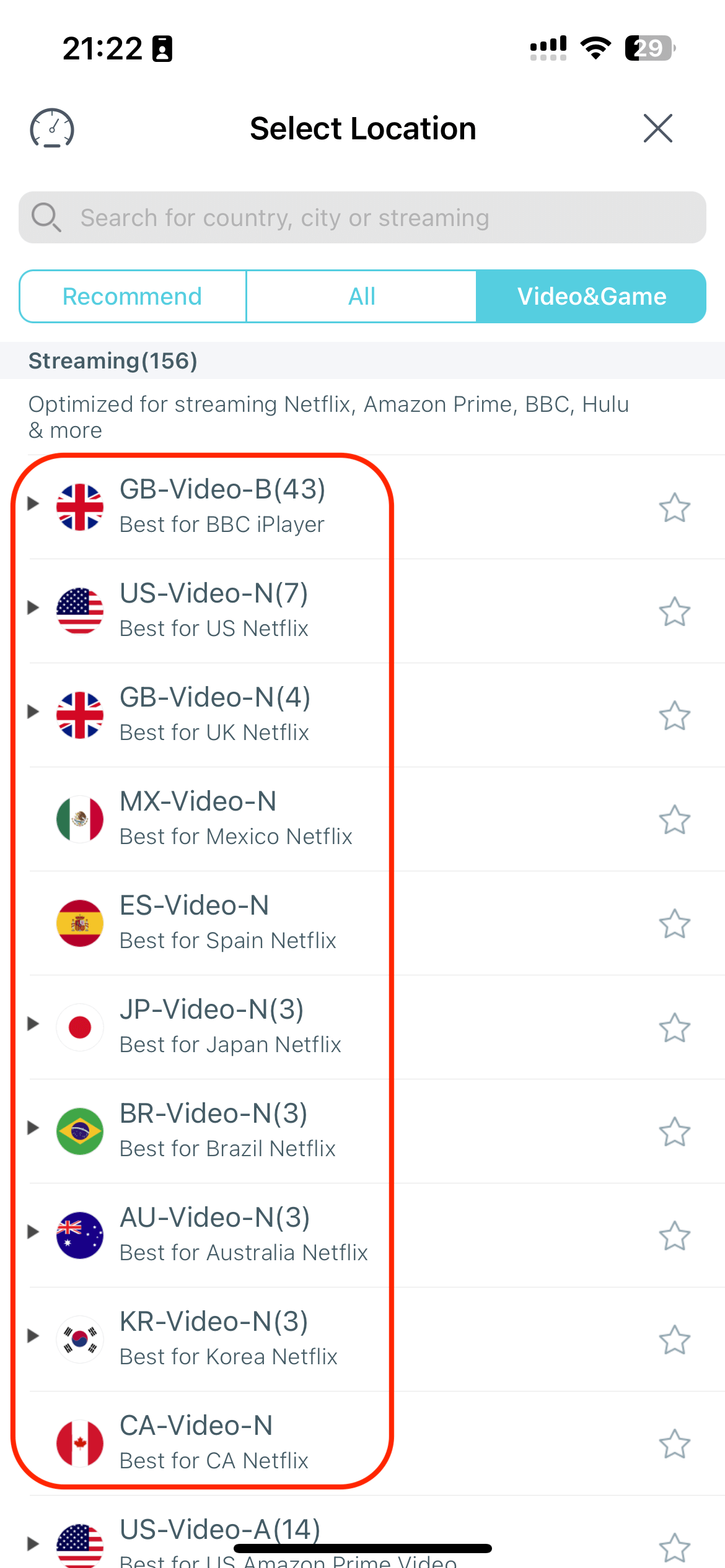The image size is (725, 1568).
Task: Close the Select Location screen
Action: click(x=657, y=128)
